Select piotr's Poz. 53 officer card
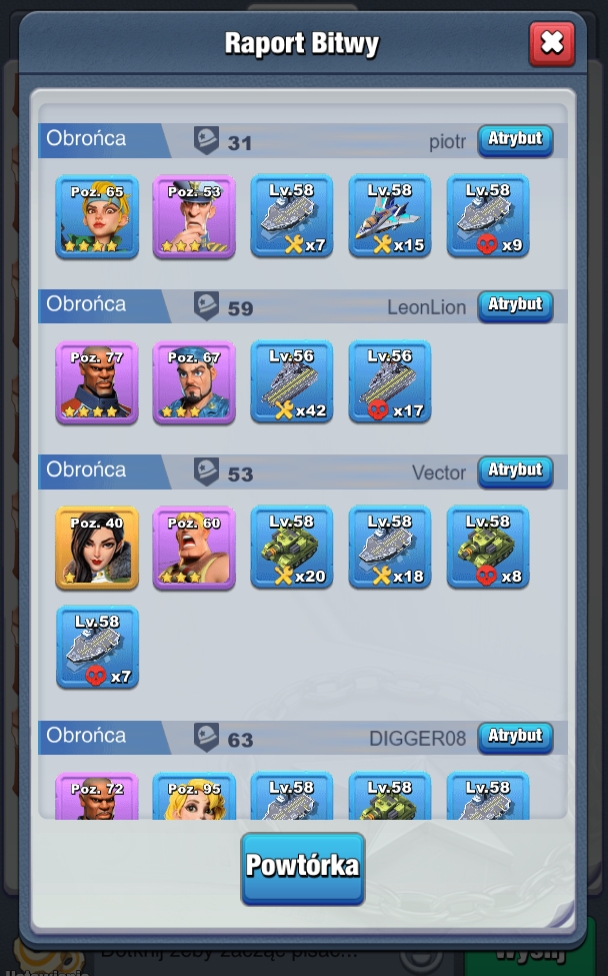Viewport: 608px width, 976px height. [194, 217]
